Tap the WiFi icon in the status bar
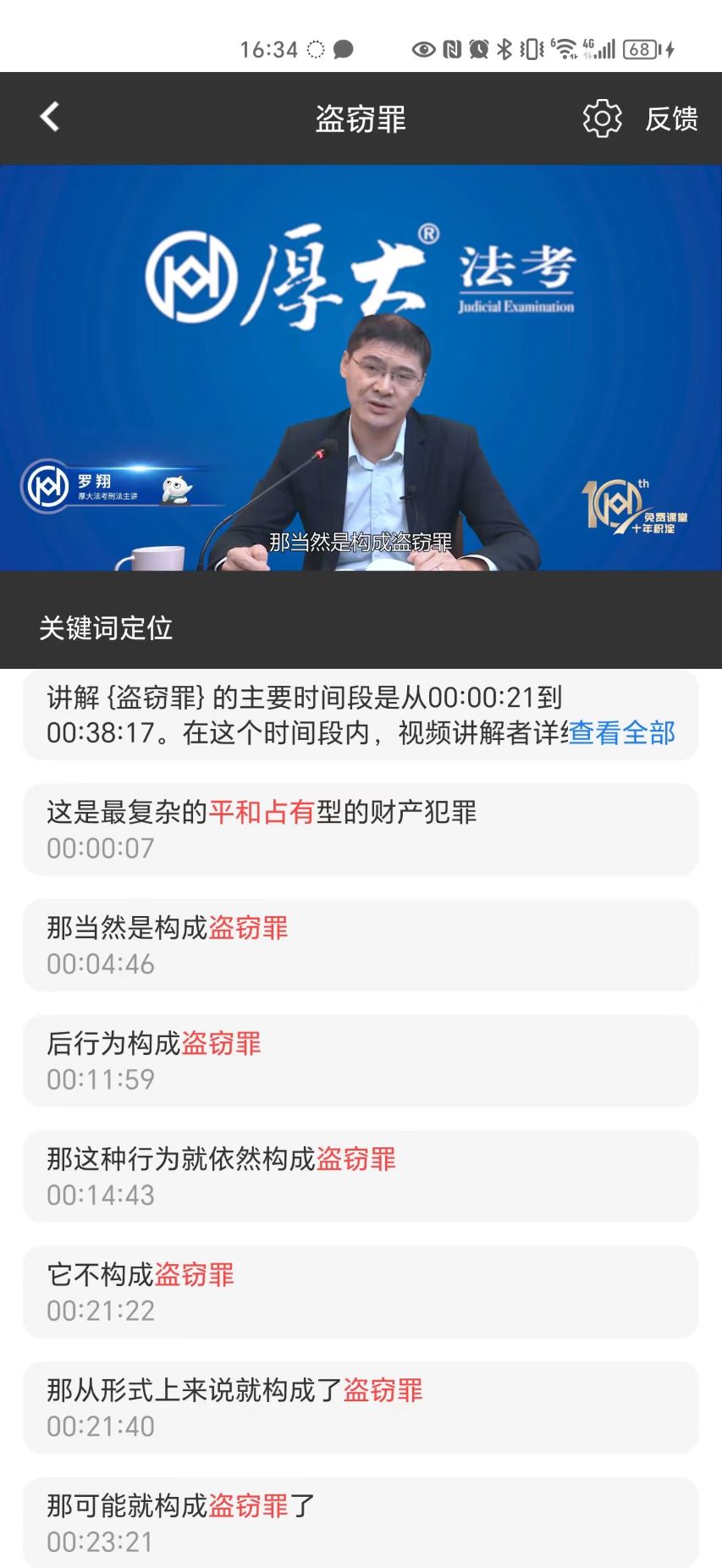This screenshot has width=722, height=1568. coord(565,49)
